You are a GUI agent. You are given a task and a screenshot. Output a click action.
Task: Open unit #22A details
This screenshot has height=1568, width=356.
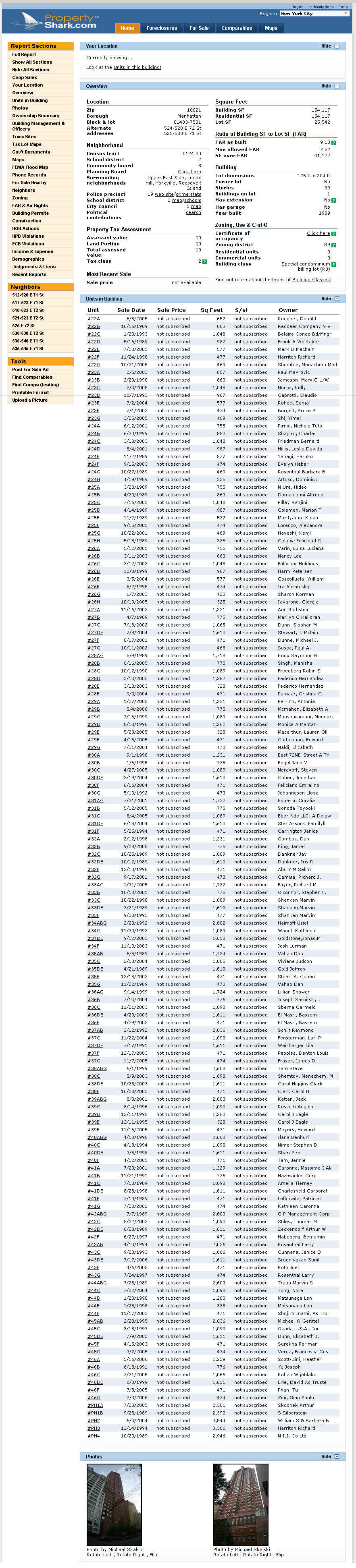point(93,319)
